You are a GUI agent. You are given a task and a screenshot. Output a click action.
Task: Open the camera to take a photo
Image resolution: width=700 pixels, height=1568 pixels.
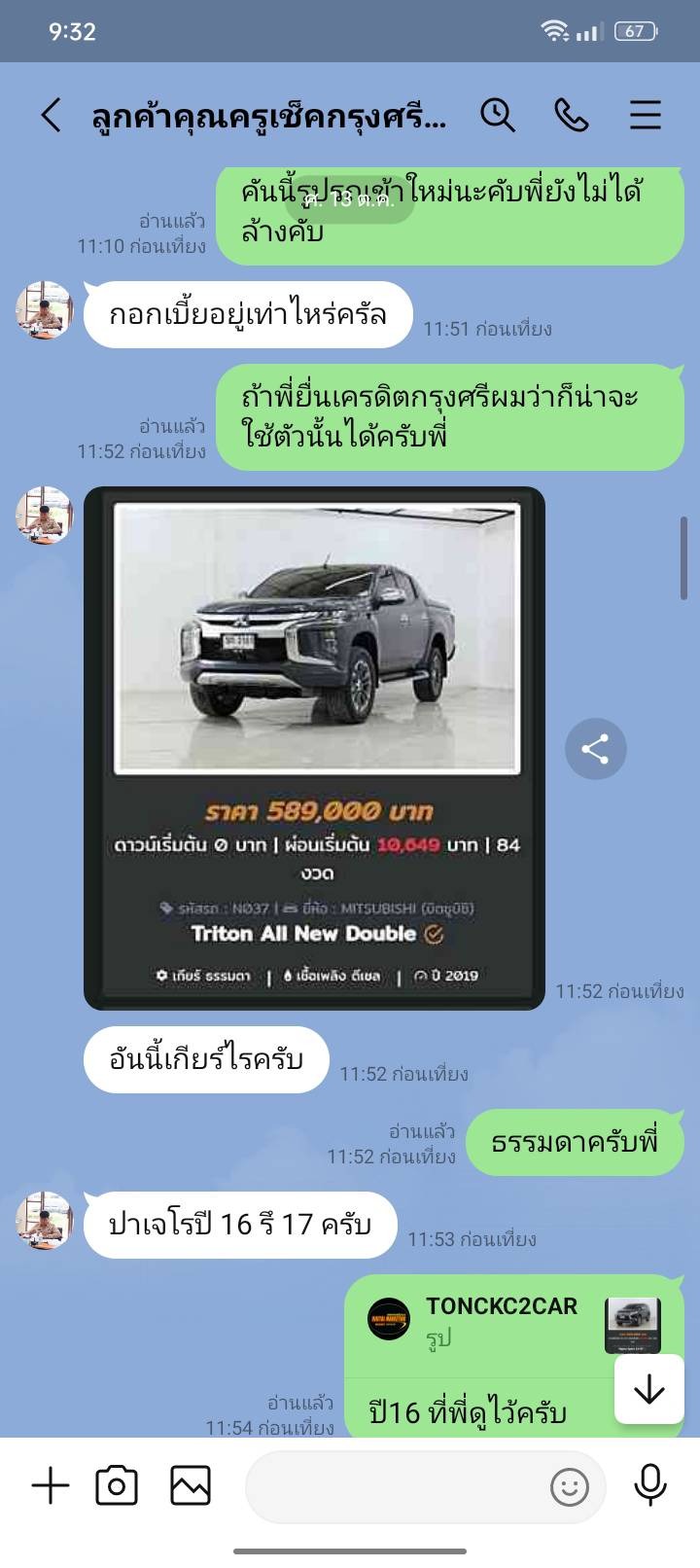117,1486
